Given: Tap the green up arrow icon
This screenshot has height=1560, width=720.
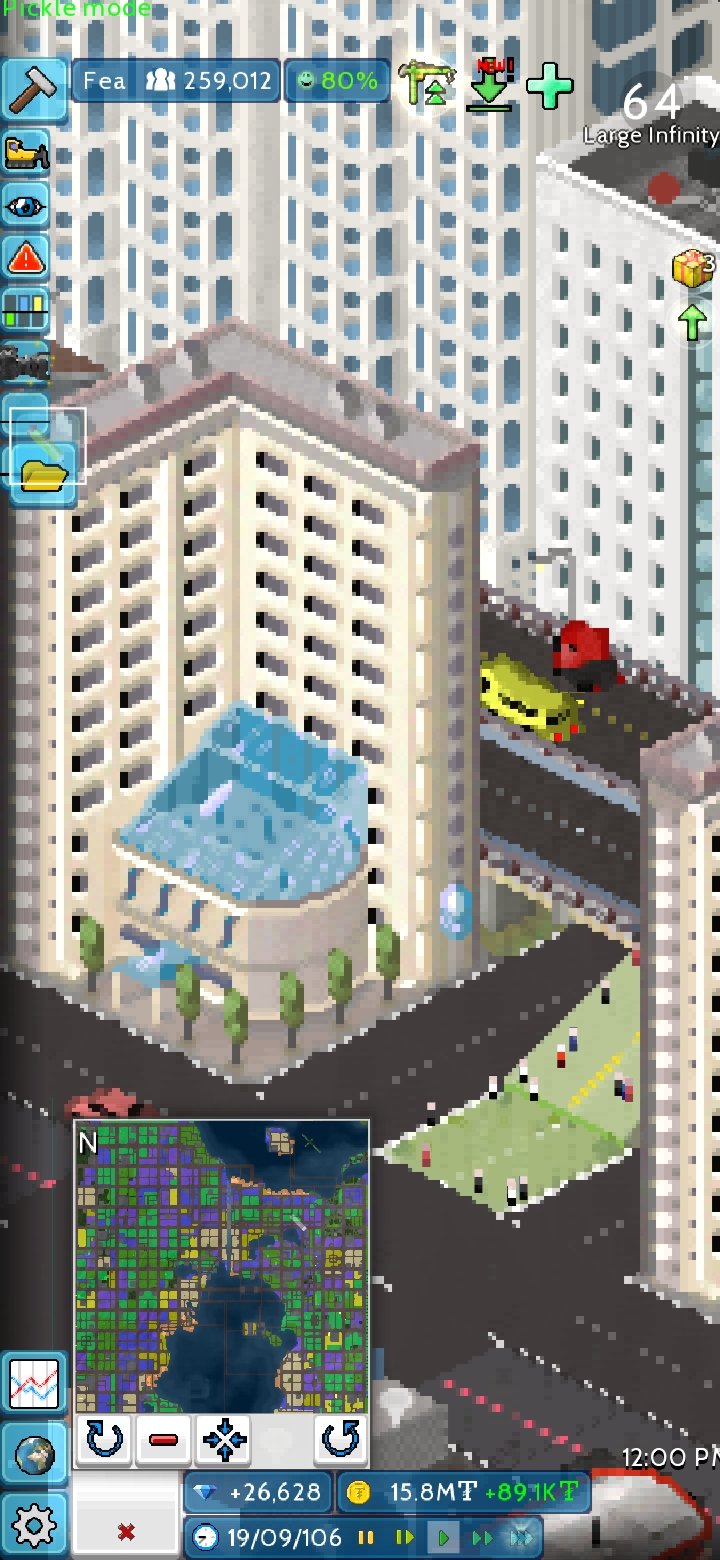Looking at the screenshot, I should [693, 322].
